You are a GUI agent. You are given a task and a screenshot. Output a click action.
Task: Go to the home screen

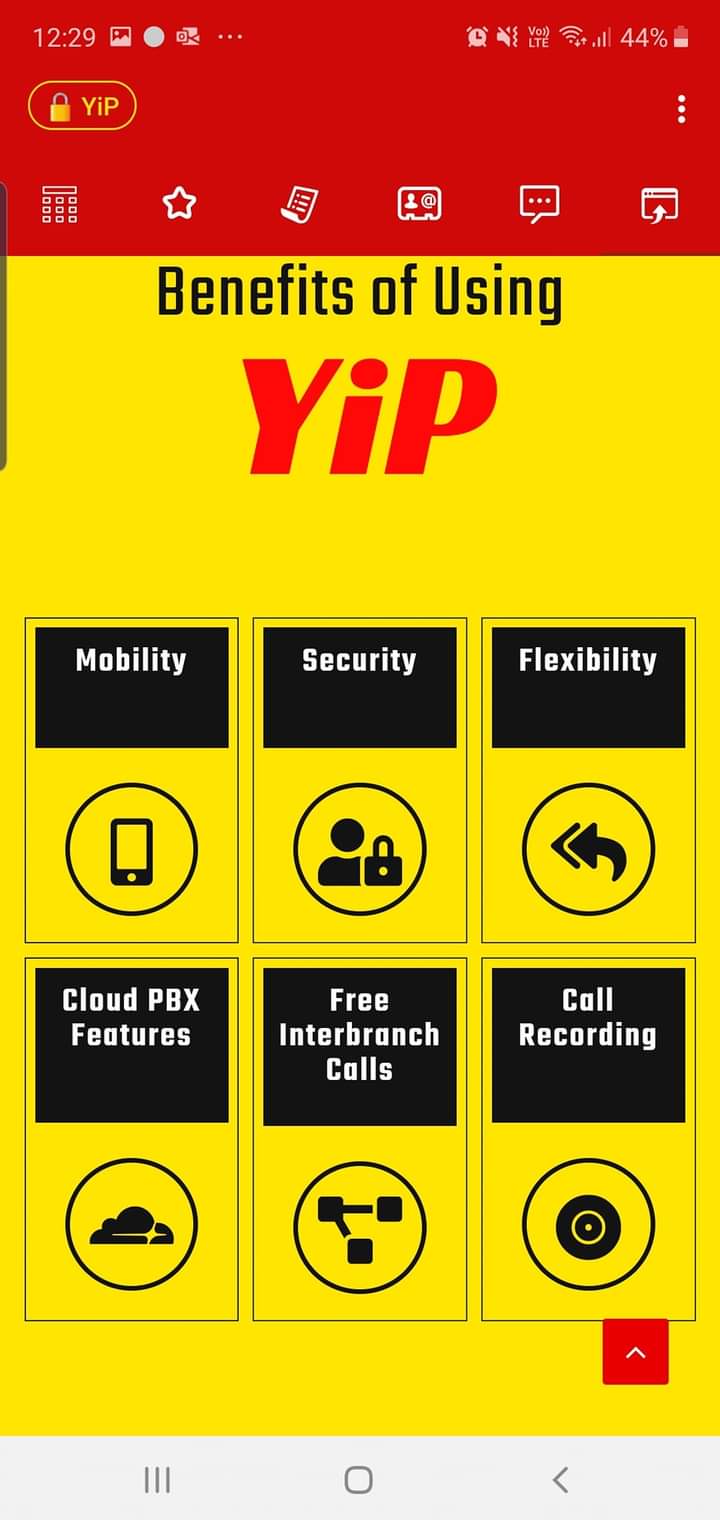pos(358,1479)
